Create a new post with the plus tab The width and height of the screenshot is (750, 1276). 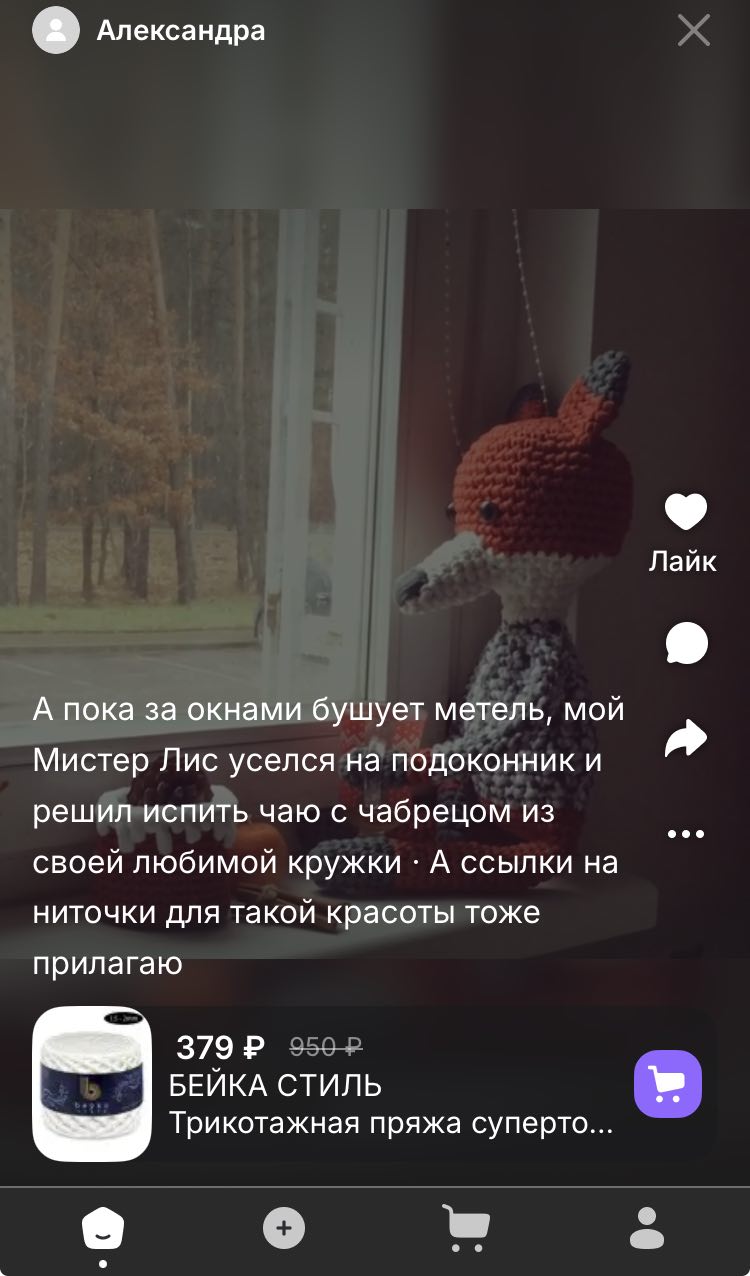click(284, 1227)
